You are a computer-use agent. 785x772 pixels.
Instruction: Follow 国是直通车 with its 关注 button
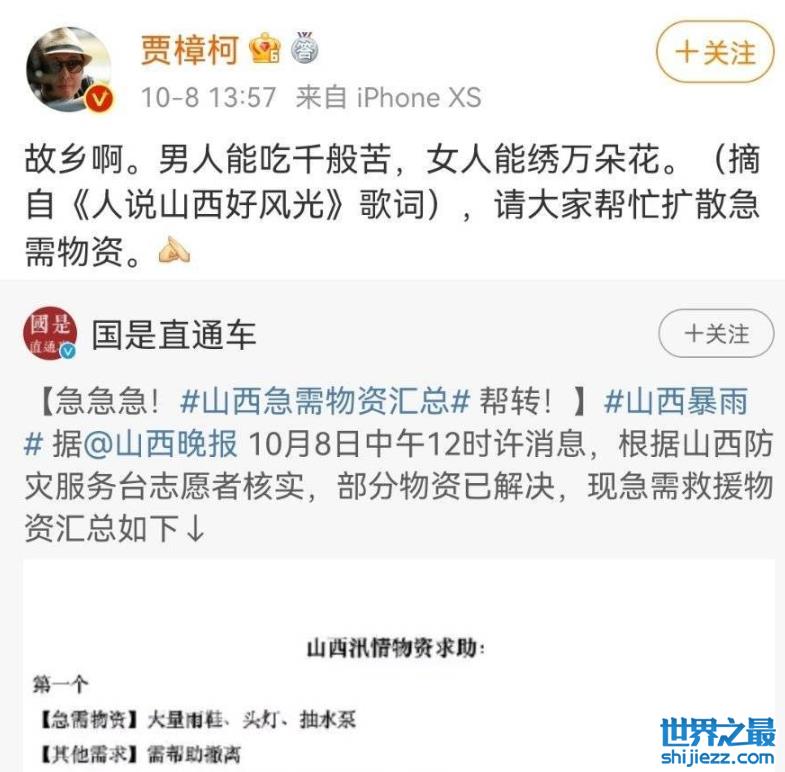coord(717,334)
